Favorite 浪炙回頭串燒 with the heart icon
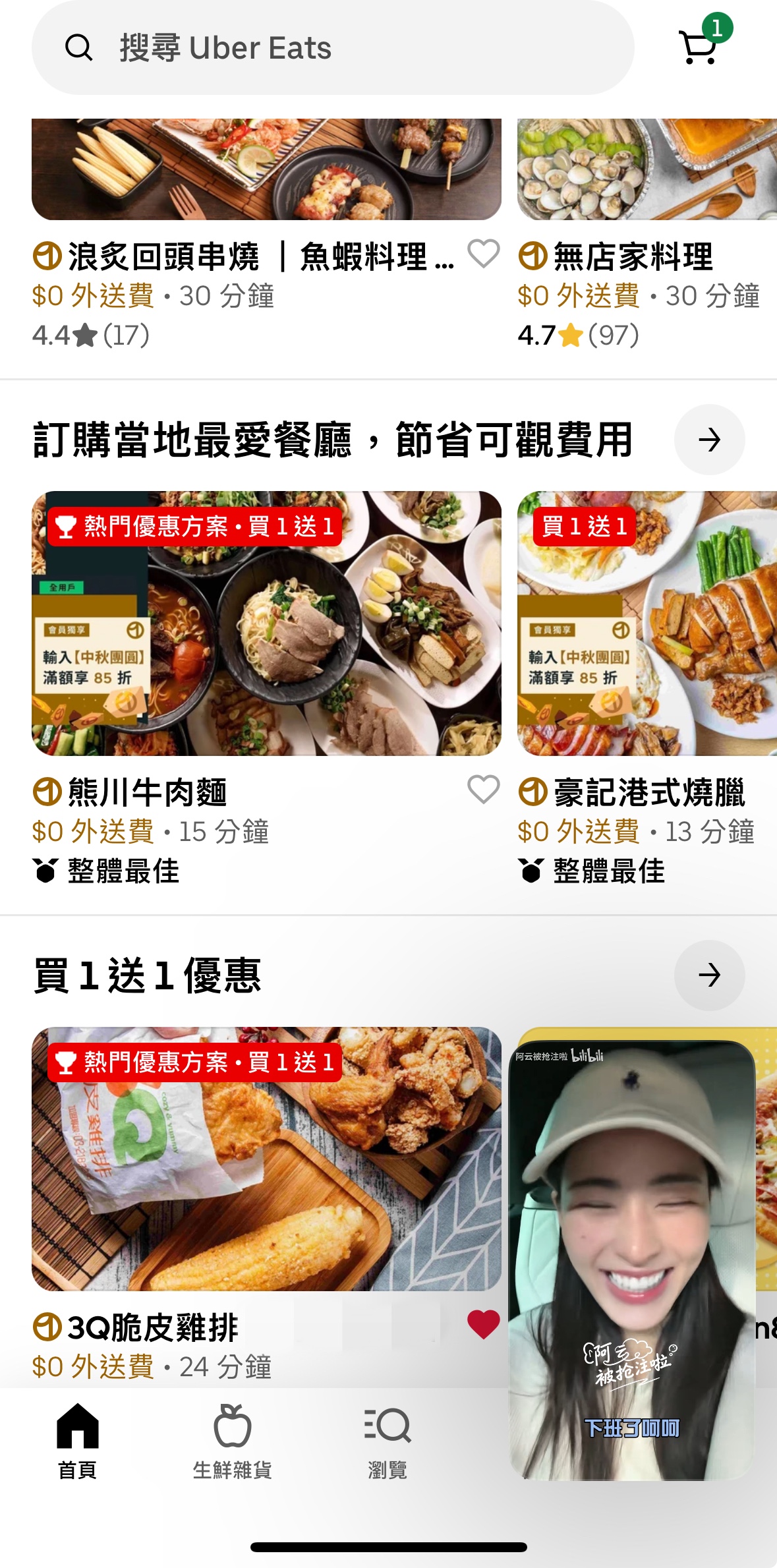777x1568 pixels. (483, 254)
